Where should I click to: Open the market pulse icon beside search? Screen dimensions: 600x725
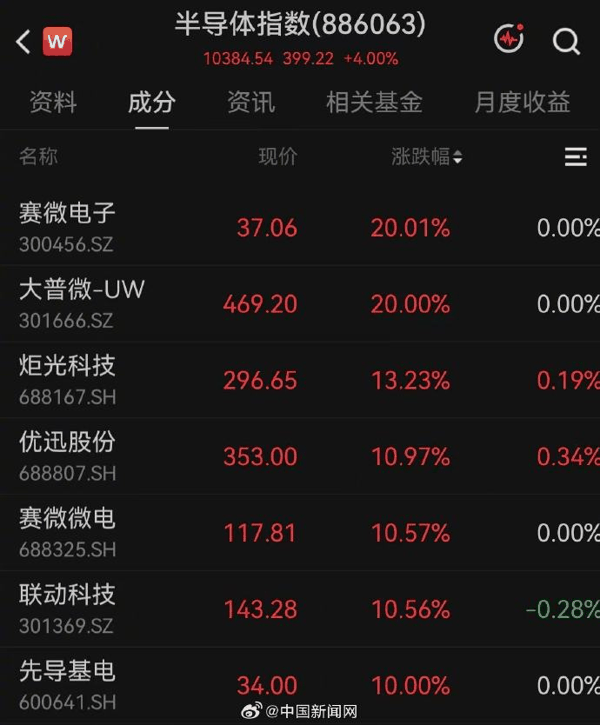click(x=509, y=38)
